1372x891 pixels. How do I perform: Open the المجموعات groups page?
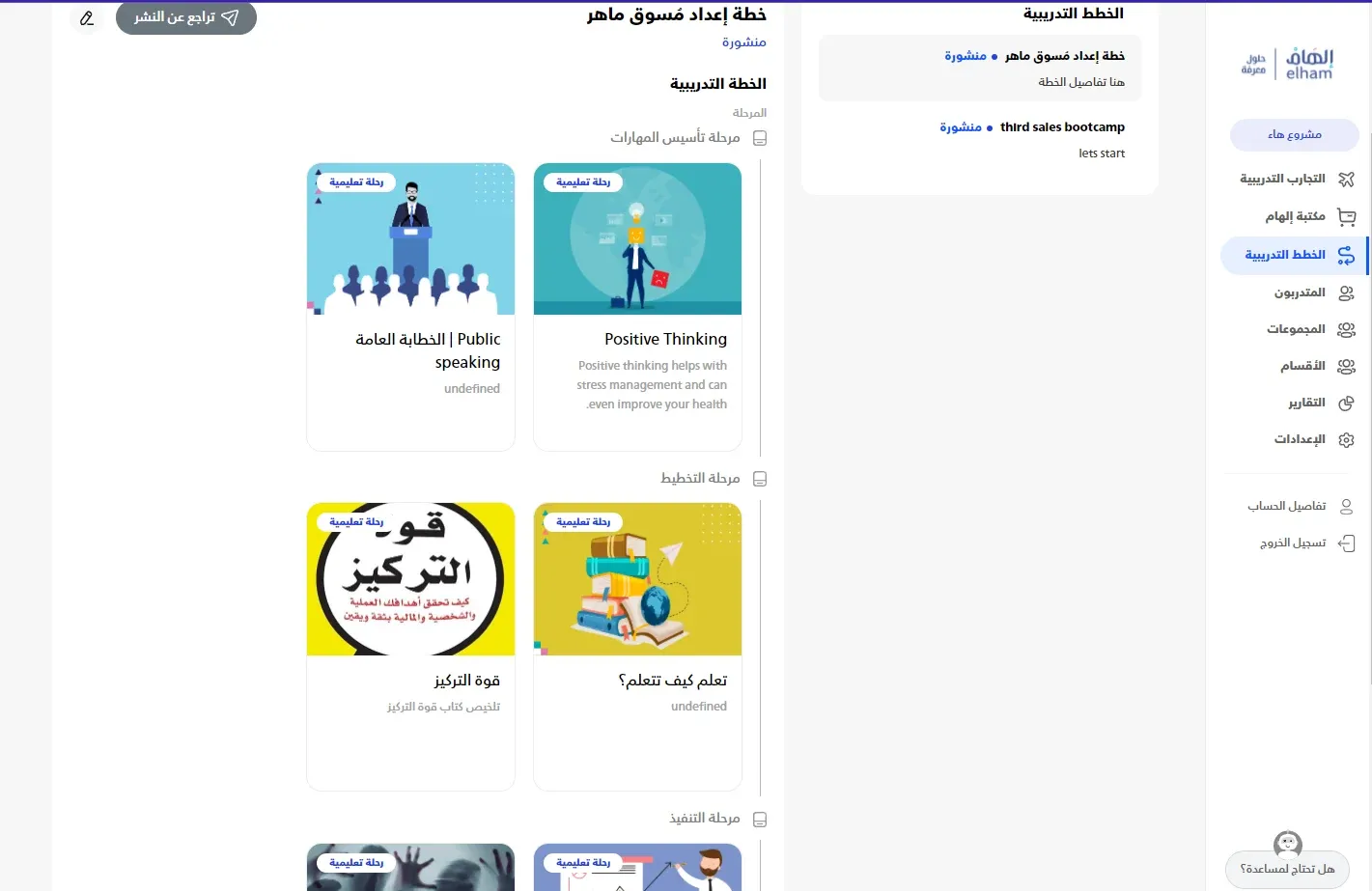[1308, 329]
